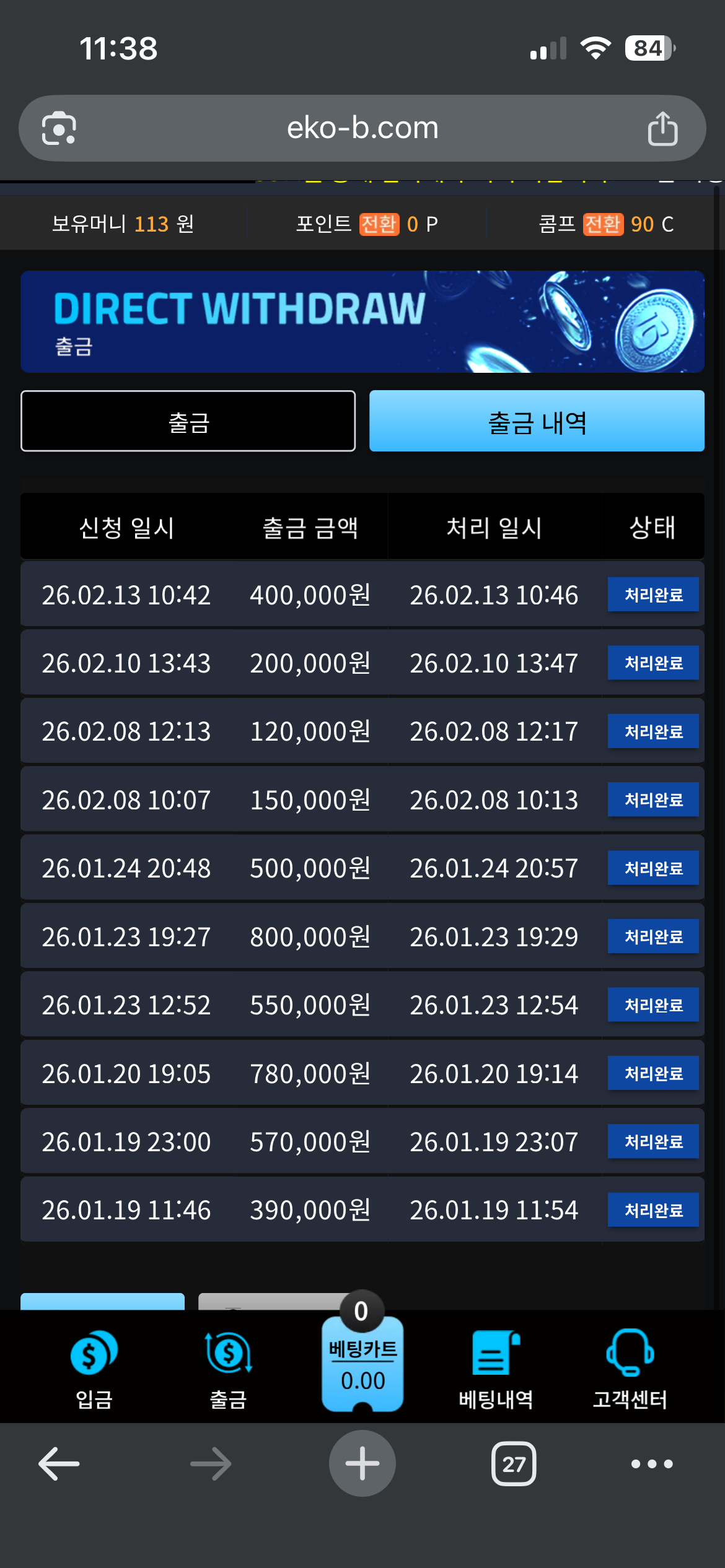Open the 베팅카트 betting cart
Viewport: 725px width, 1568px height.
[362, 1362]
